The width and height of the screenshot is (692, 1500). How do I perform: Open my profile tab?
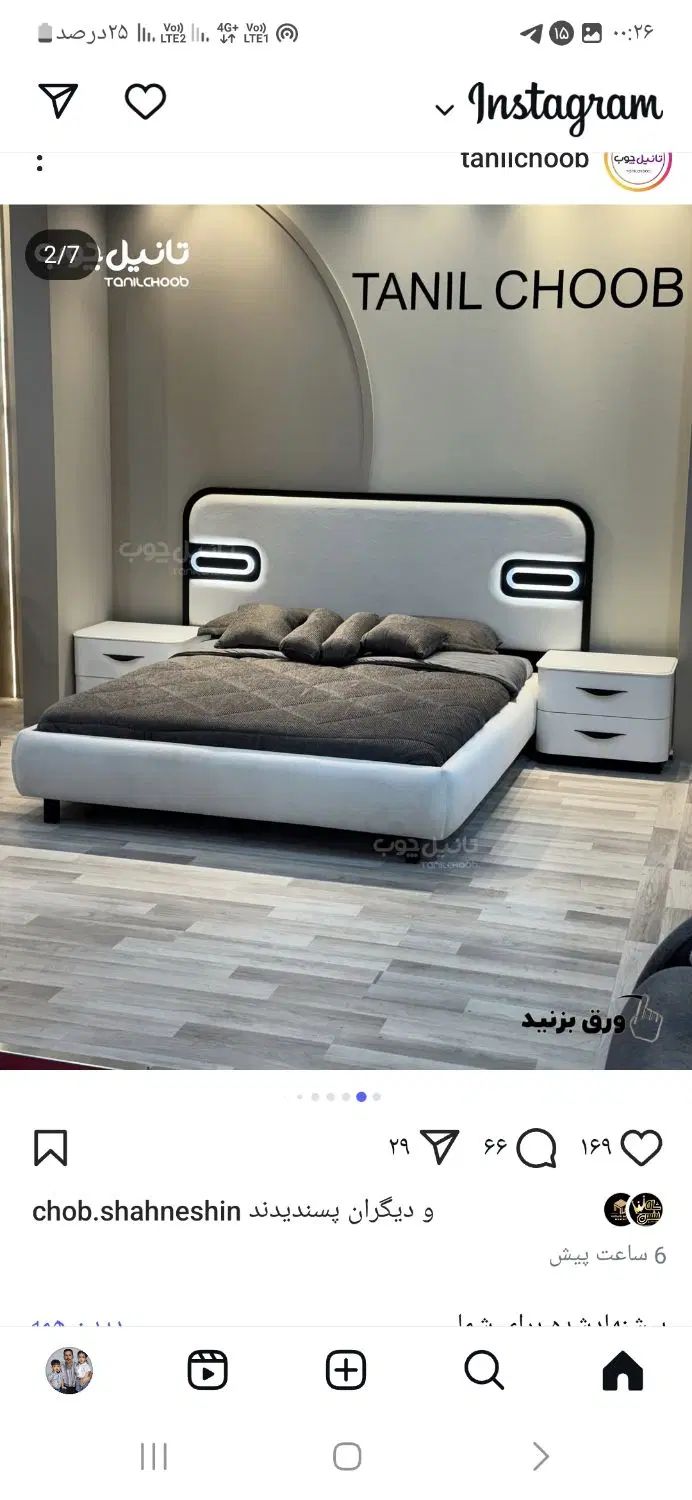tap(69, 1371)
